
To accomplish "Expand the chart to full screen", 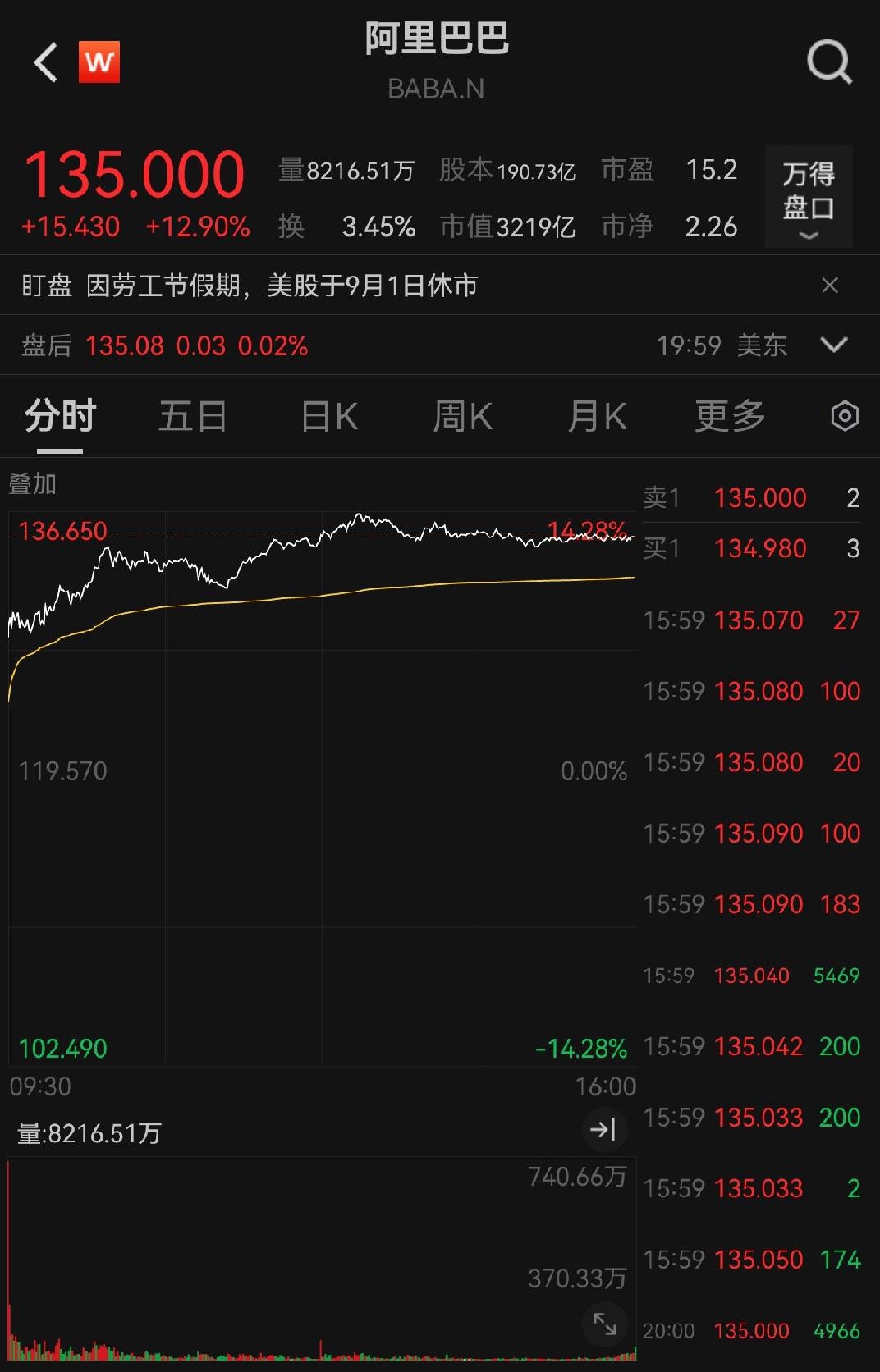I will coord(605,1324).
